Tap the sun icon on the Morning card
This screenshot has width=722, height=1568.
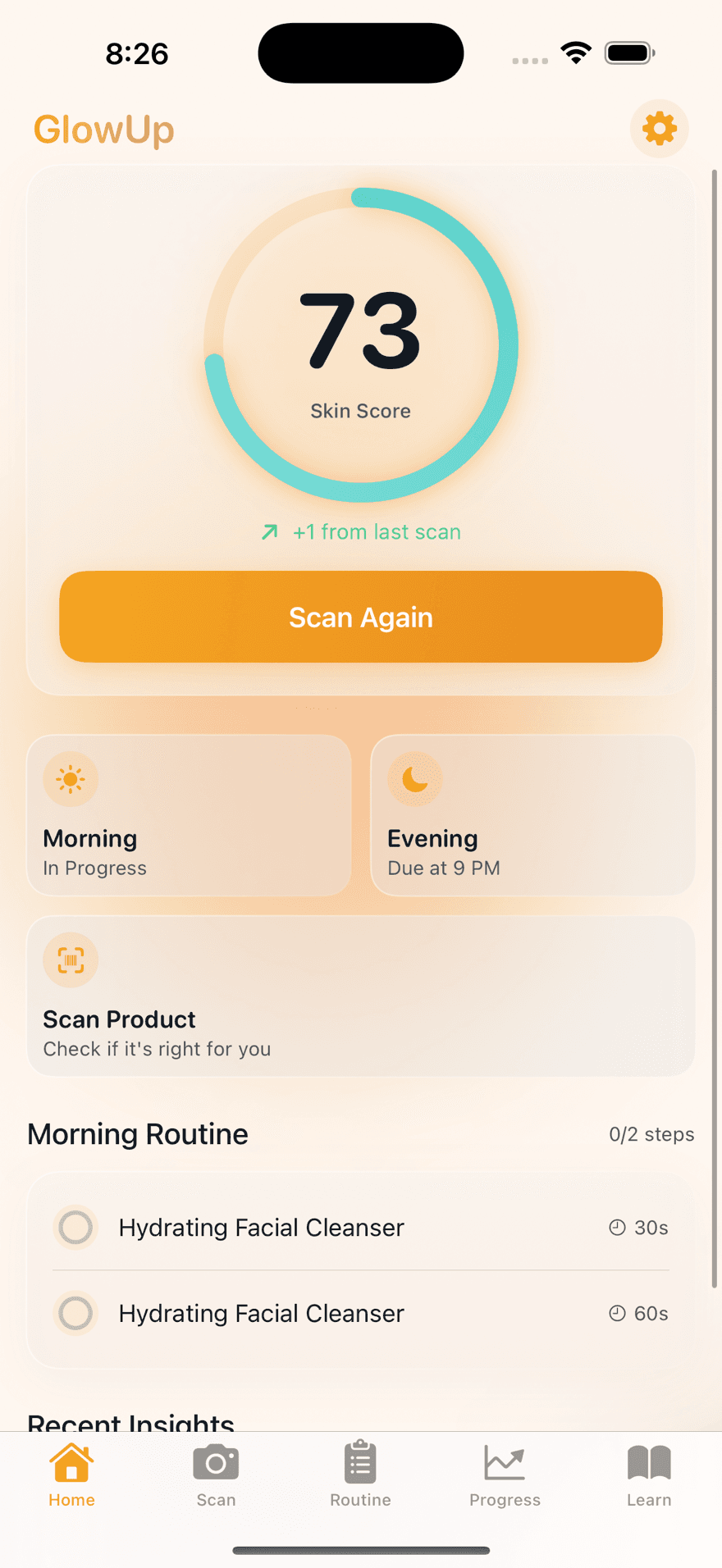point(71,779)
